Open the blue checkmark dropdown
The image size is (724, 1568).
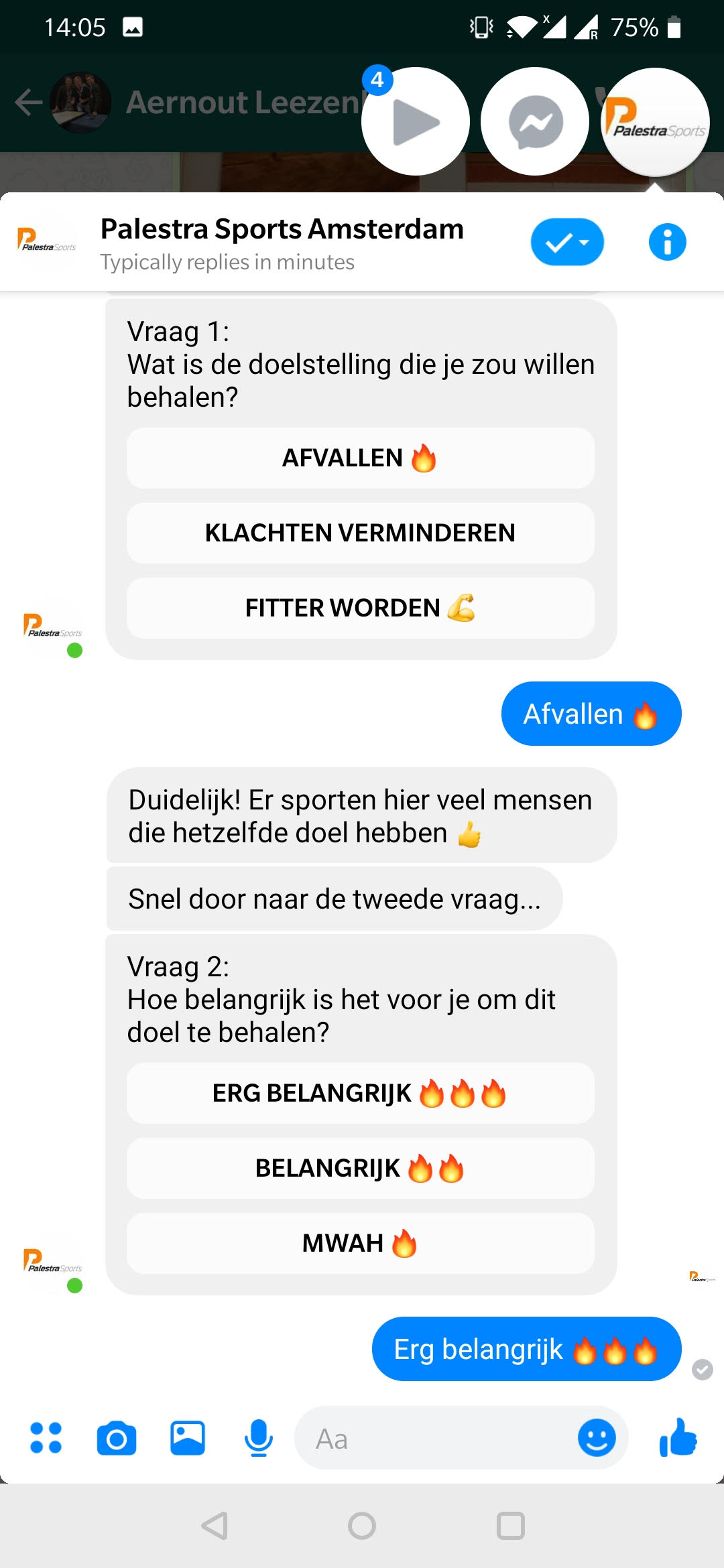coord(567,242)
